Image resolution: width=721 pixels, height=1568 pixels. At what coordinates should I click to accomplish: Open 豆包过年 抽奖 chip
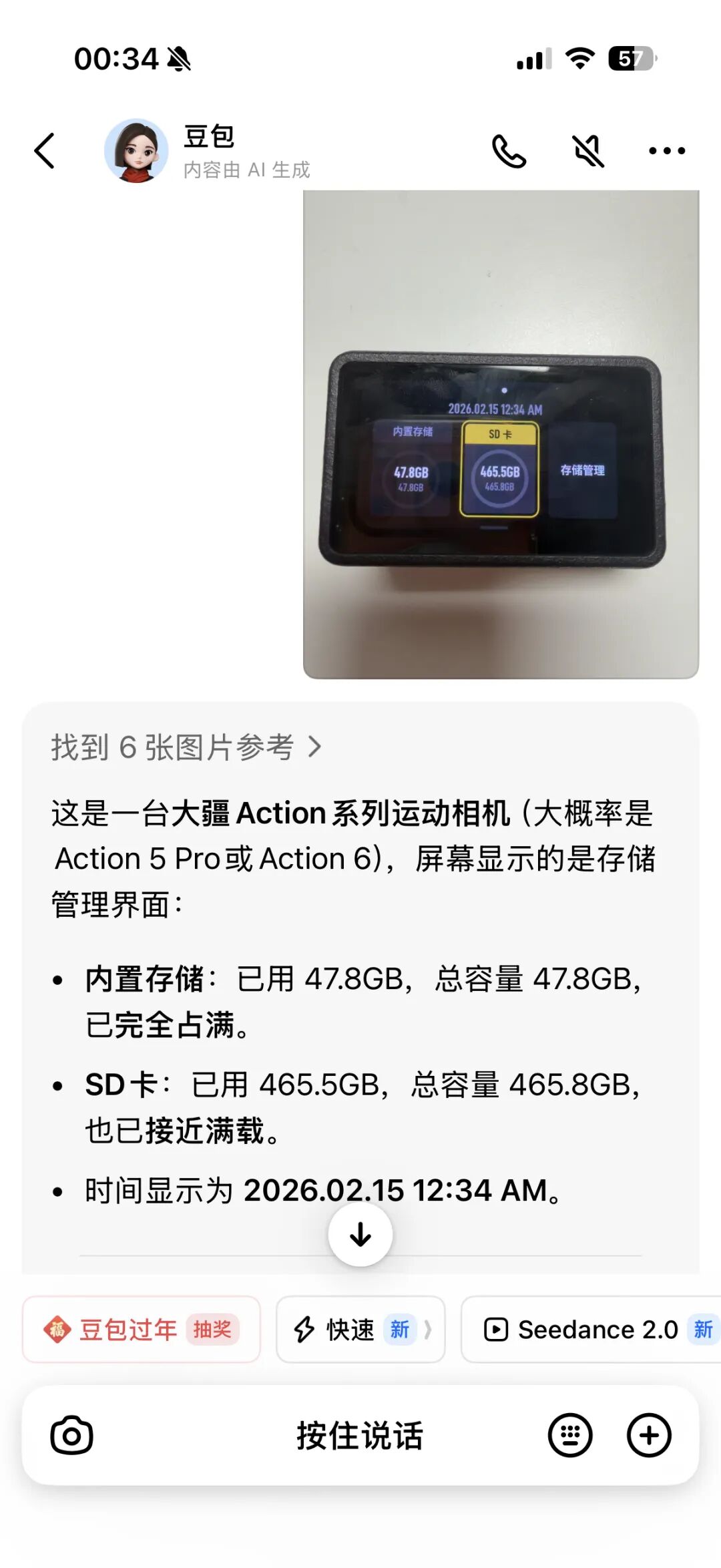pos(141,1329)
